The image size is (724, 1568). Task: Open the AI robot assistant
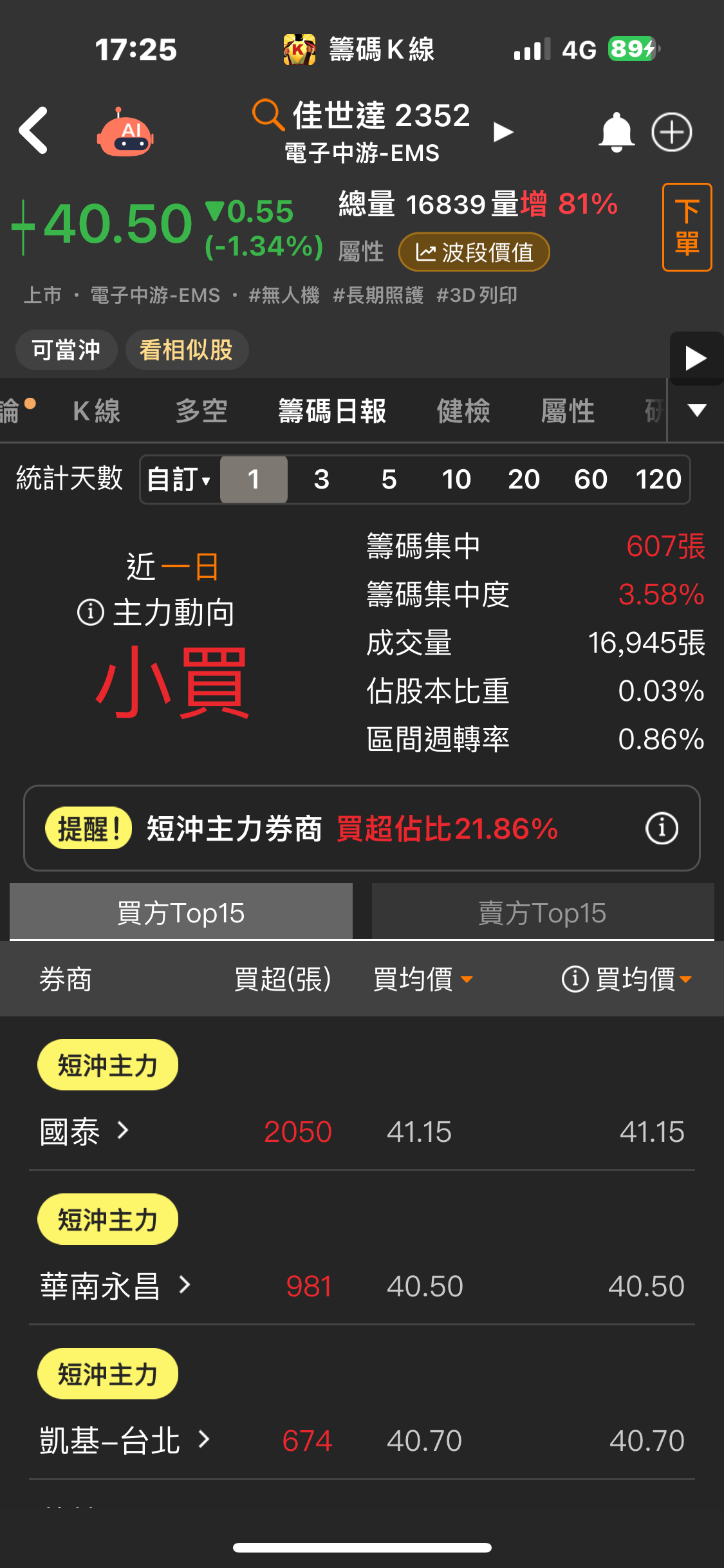(x=125, y=133)
